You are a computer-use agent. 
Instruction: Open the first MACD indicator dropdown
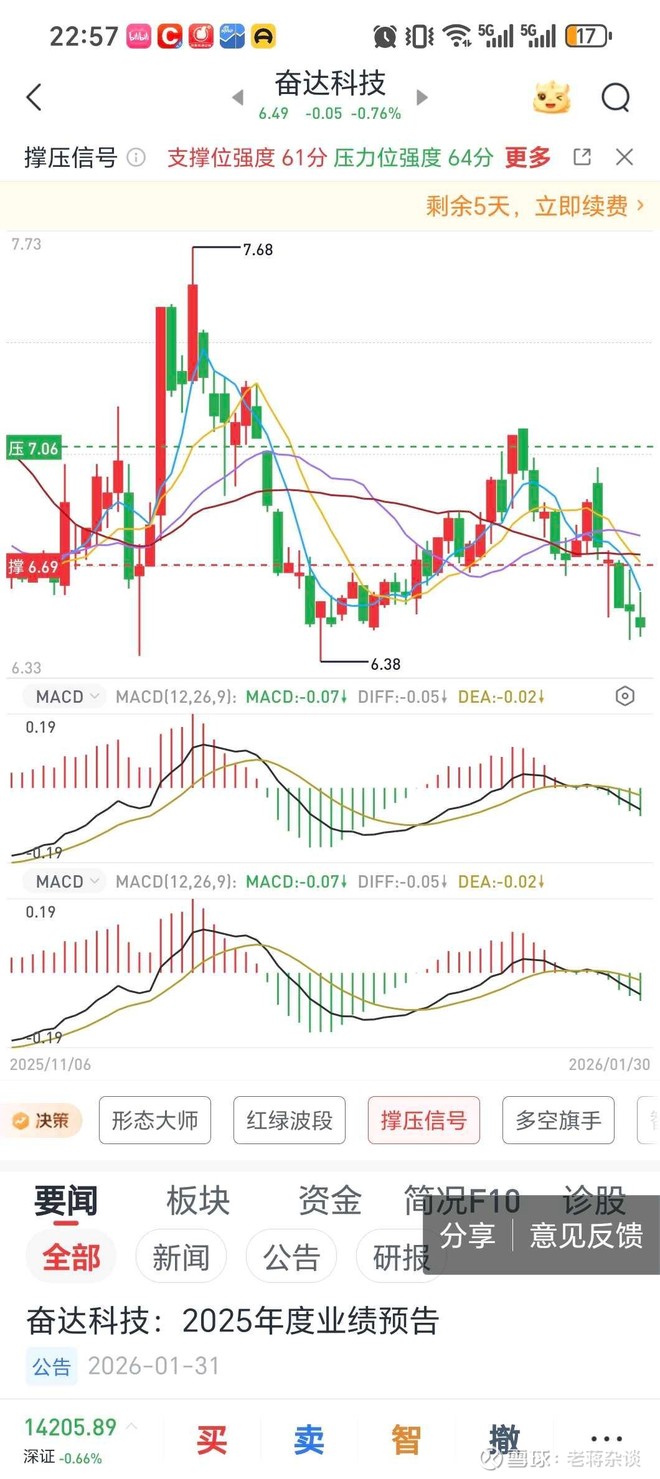point(68,696)
